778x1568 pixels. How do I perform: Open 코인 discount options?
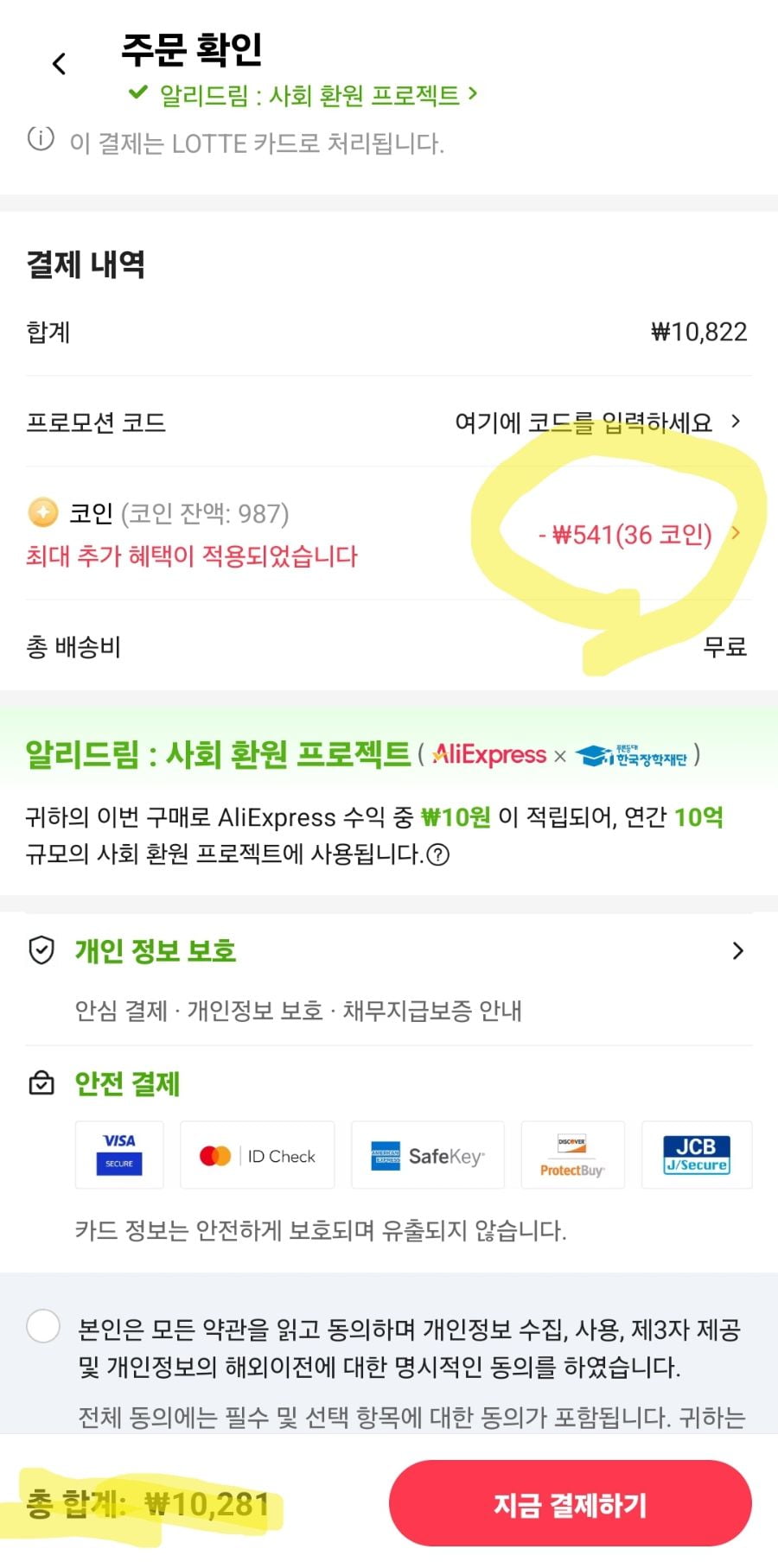640,535
